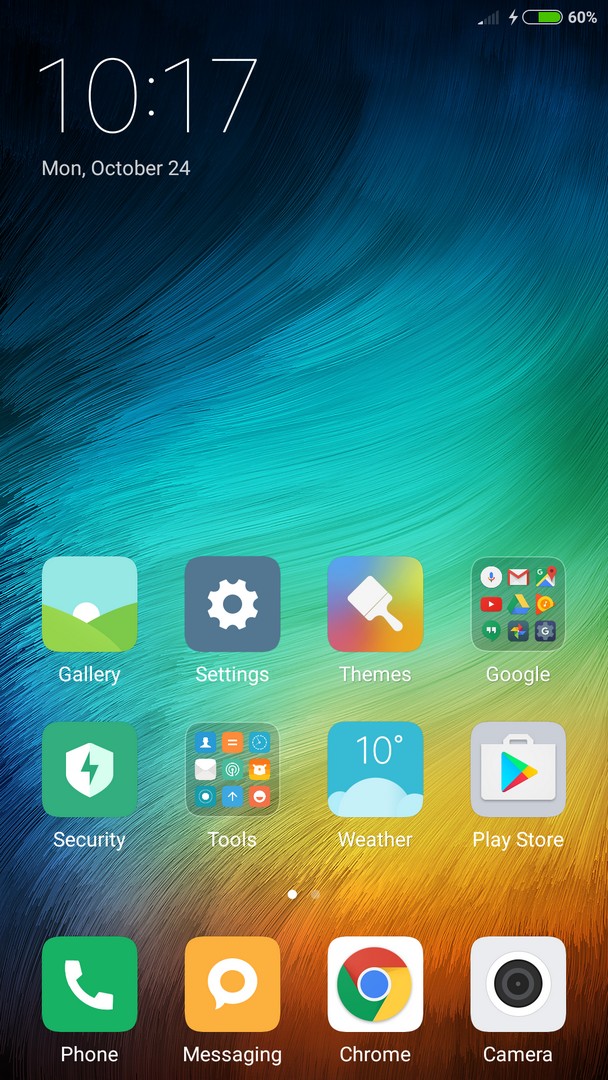Screen dimensions: 608x1080
Task: Open the Security app
Action: tap(89, 769)
